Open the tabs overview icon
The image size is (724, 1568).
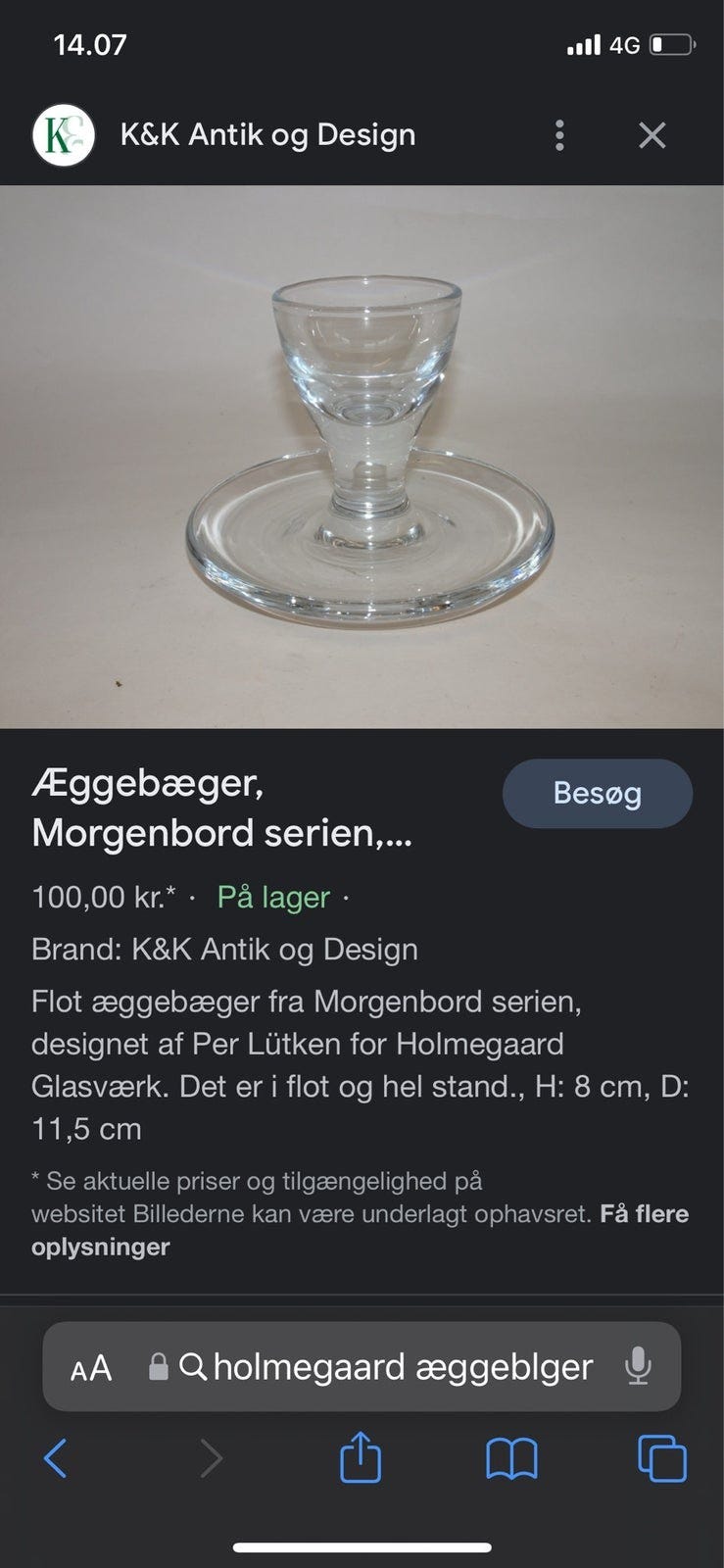pos(667,1458)
